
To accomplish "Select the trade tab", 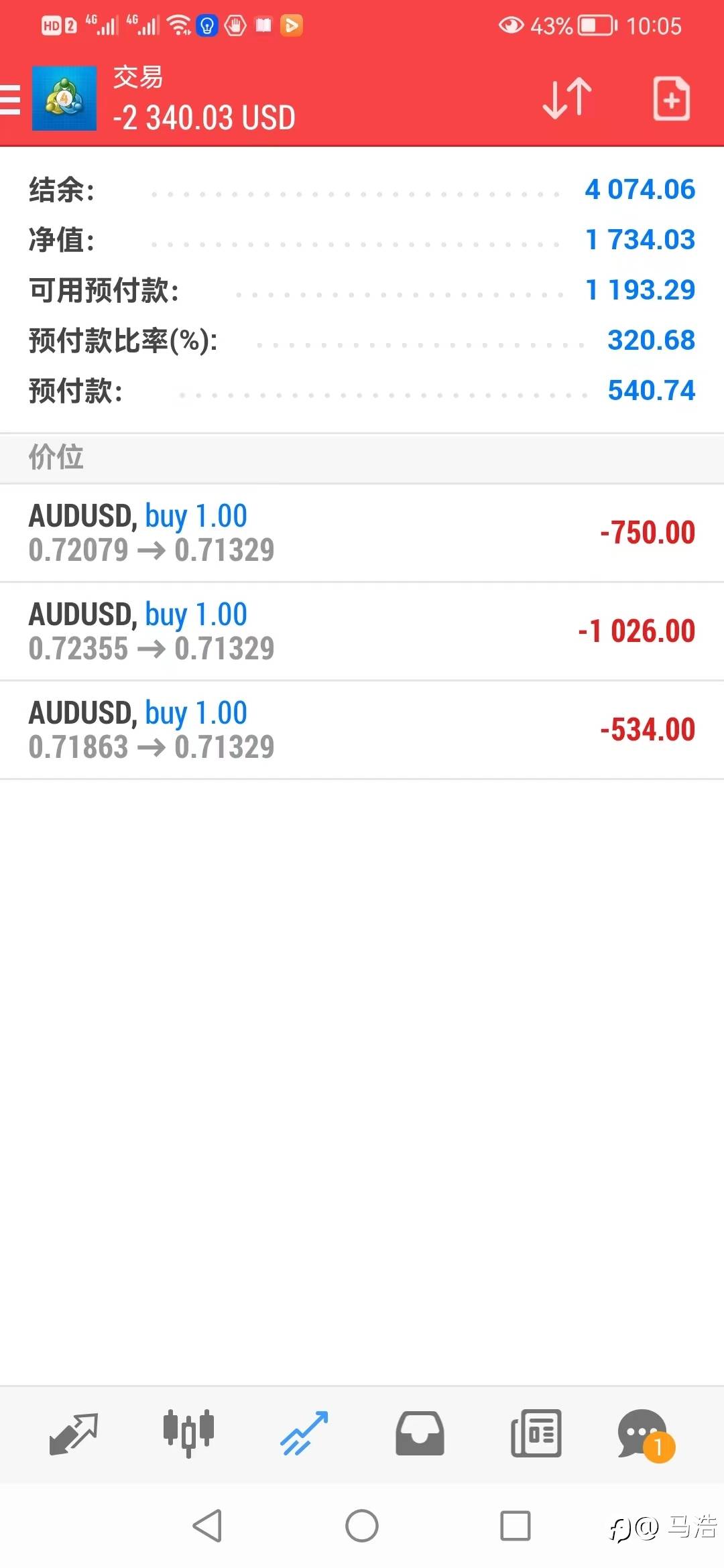I will (304, 1434).
